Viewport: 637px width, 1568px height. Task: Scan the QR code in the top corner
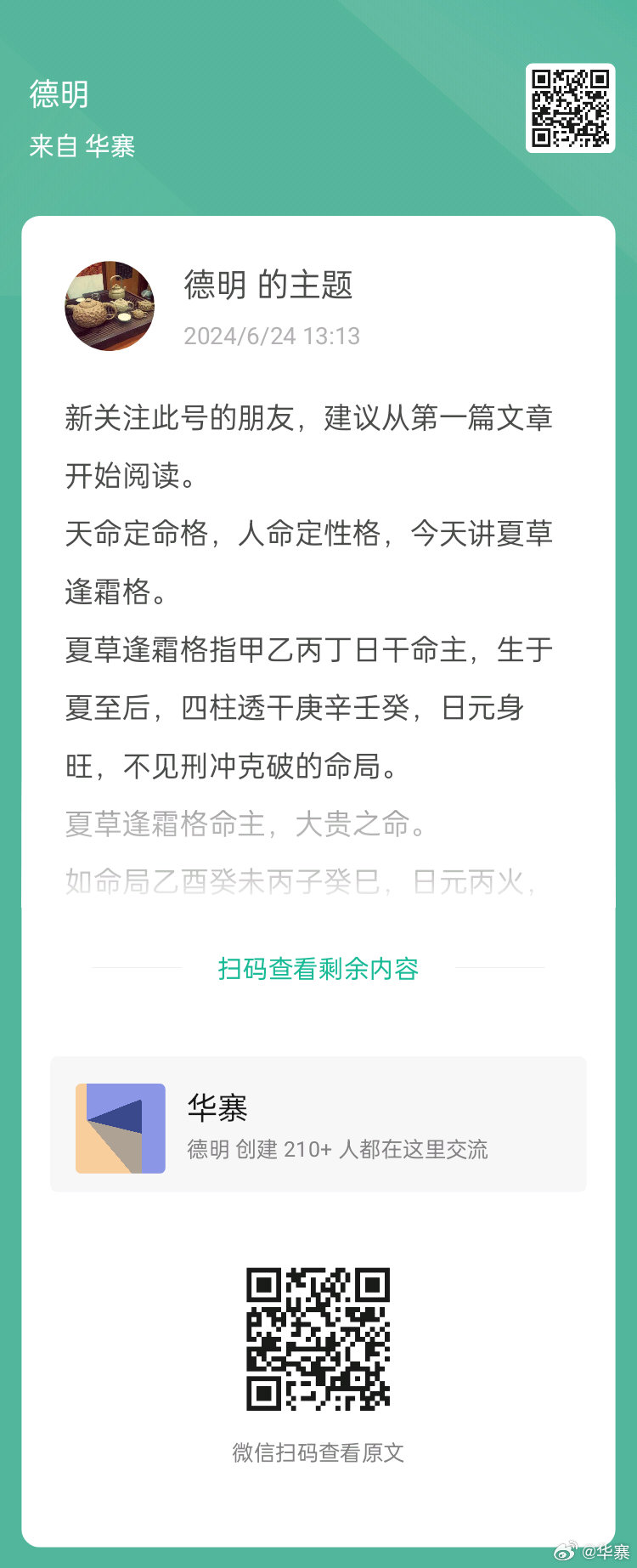[x=570, y=106]
